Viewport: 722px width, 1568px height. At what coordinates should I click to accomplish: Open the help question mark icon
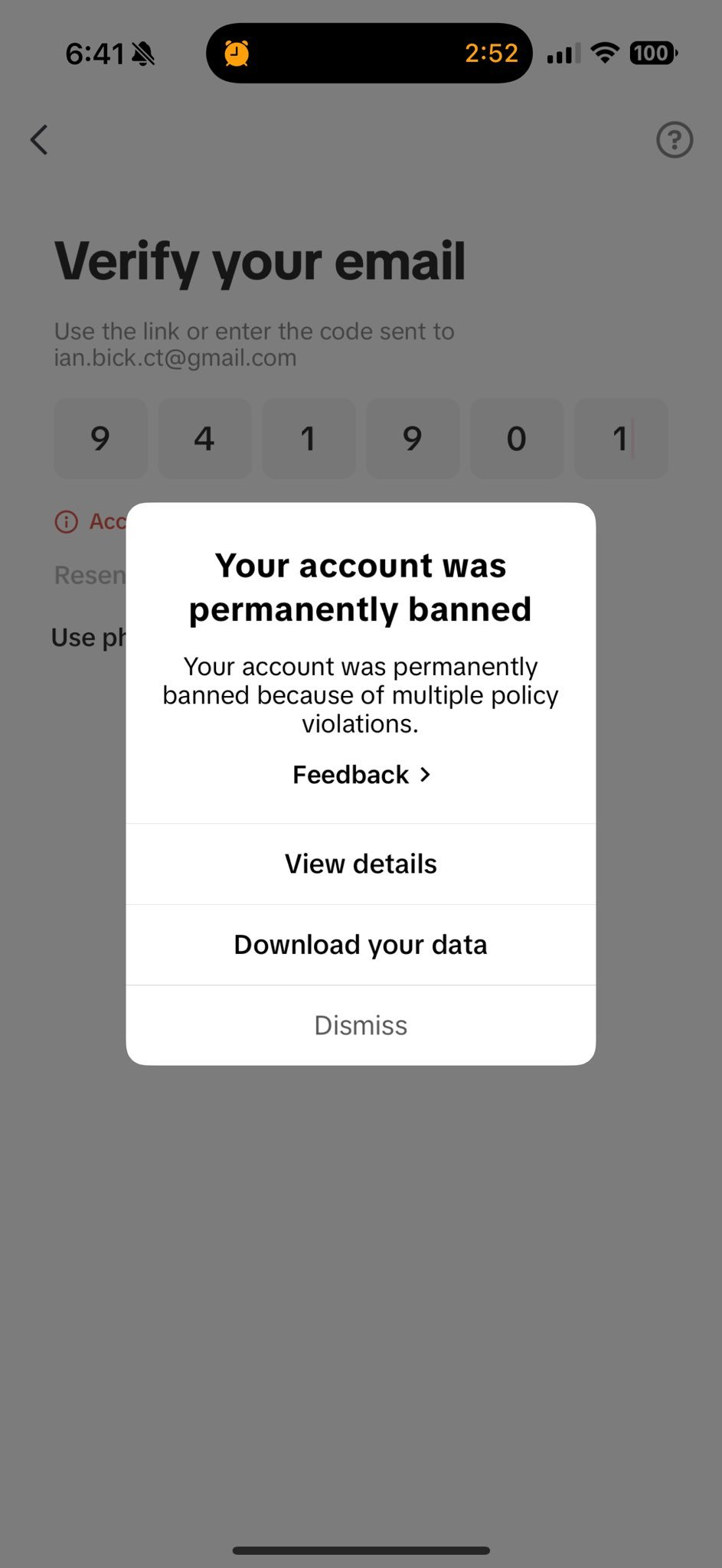click(675, 140)
